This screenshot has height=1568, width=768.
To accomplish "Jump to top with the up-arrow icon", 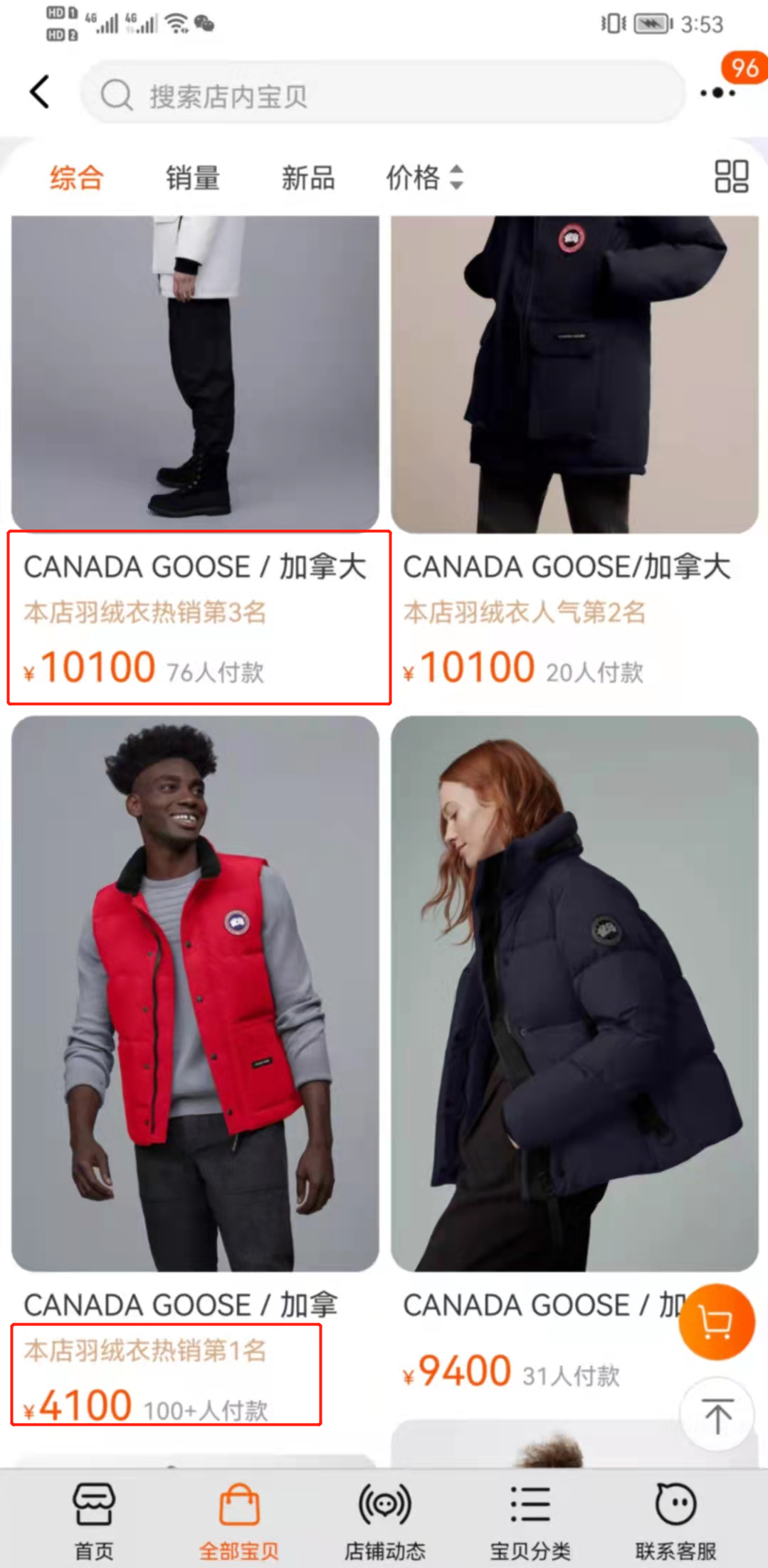I will (717, 1414).
